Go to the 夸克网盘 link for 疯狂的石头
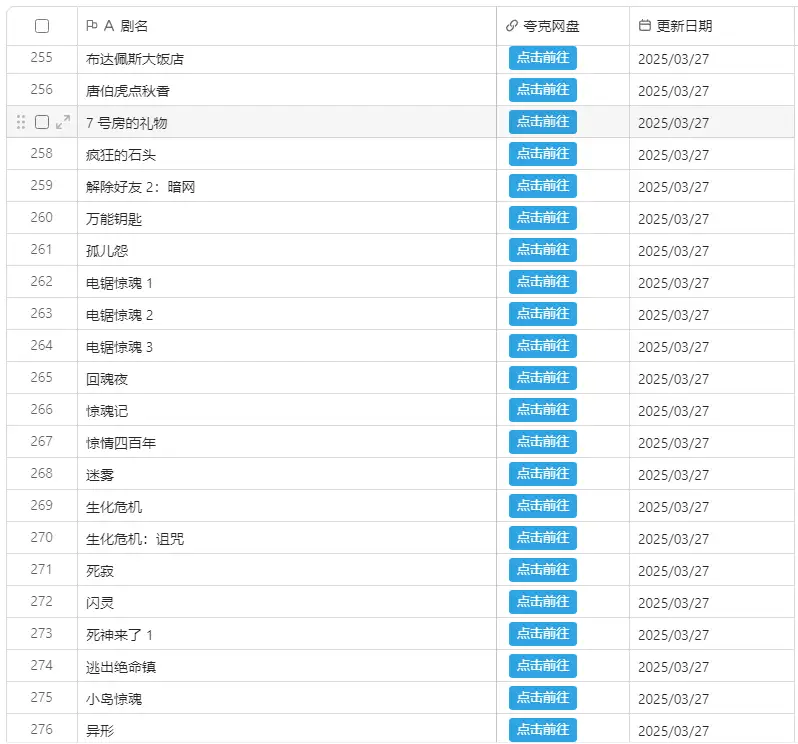The height and width of the screenshot is (744, 798). [x=543, y=154]
